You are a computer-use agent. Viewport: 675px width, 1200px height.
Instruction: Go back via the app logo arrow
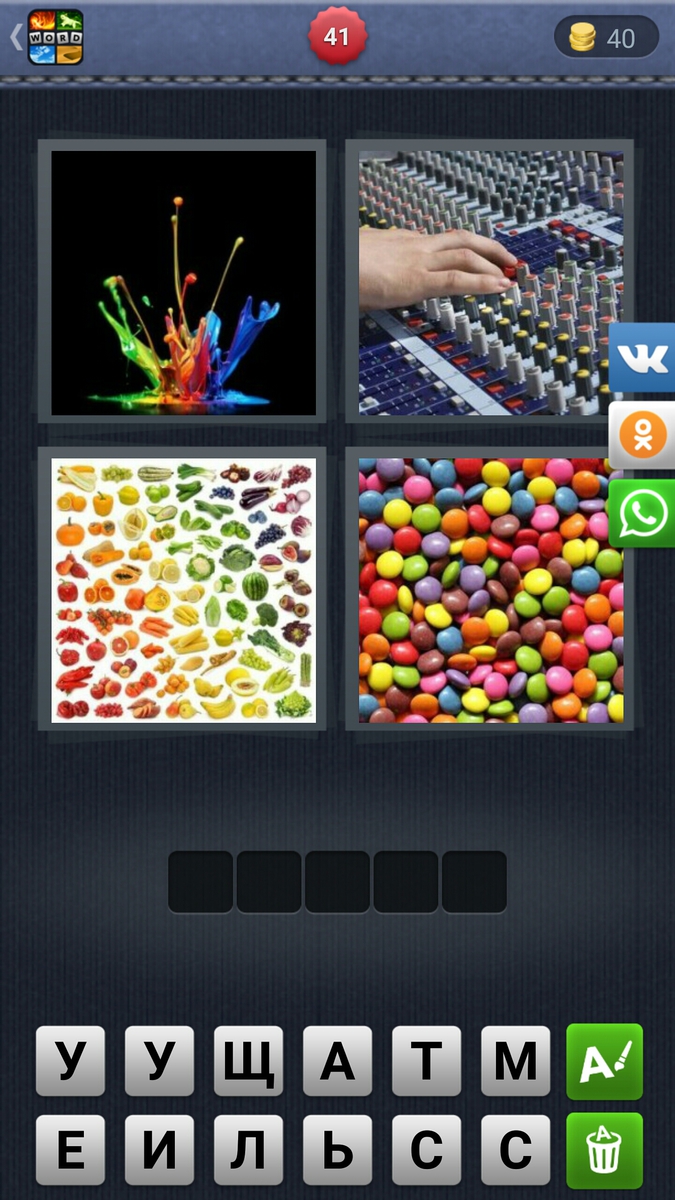(x=46, y=37)
